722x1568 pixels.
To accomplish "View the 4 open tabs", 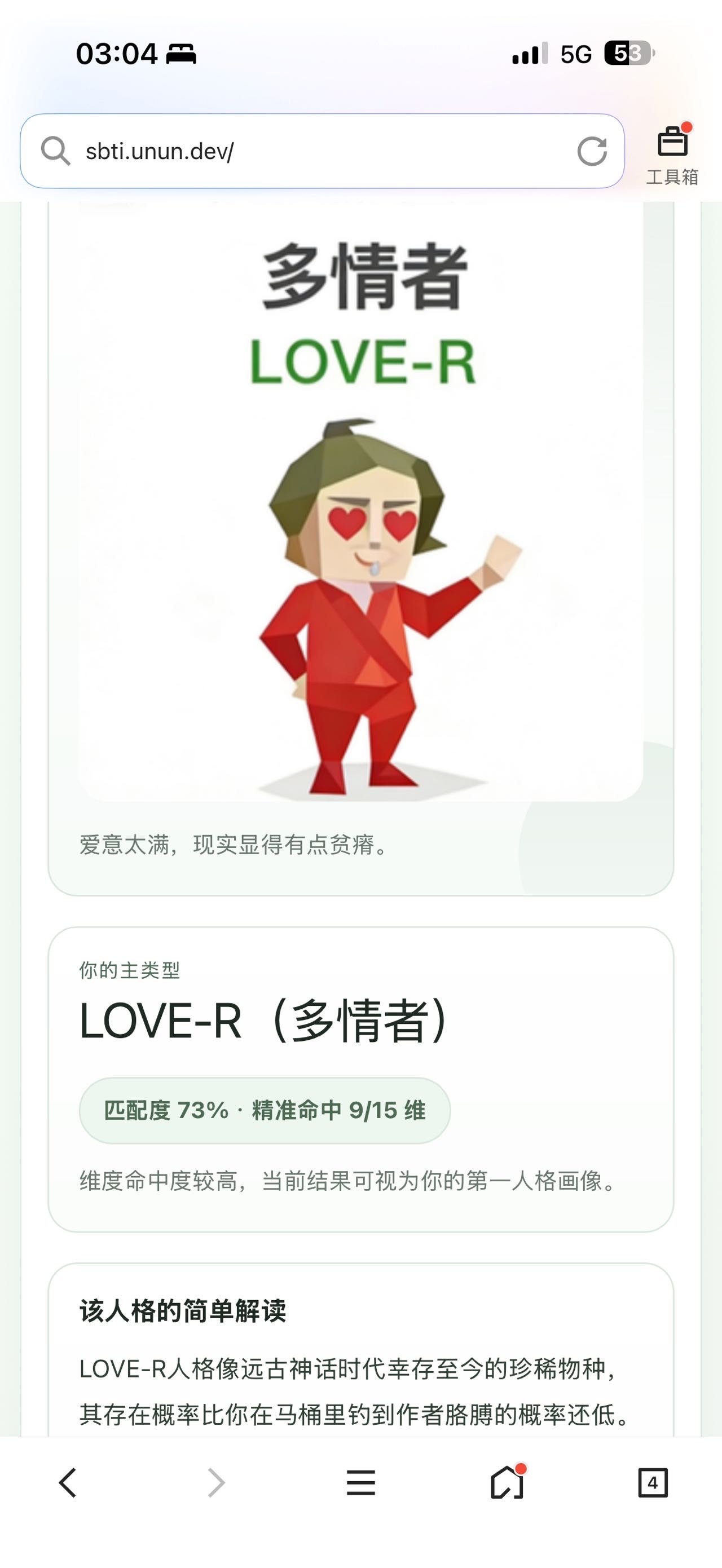I will point(653,1482).
